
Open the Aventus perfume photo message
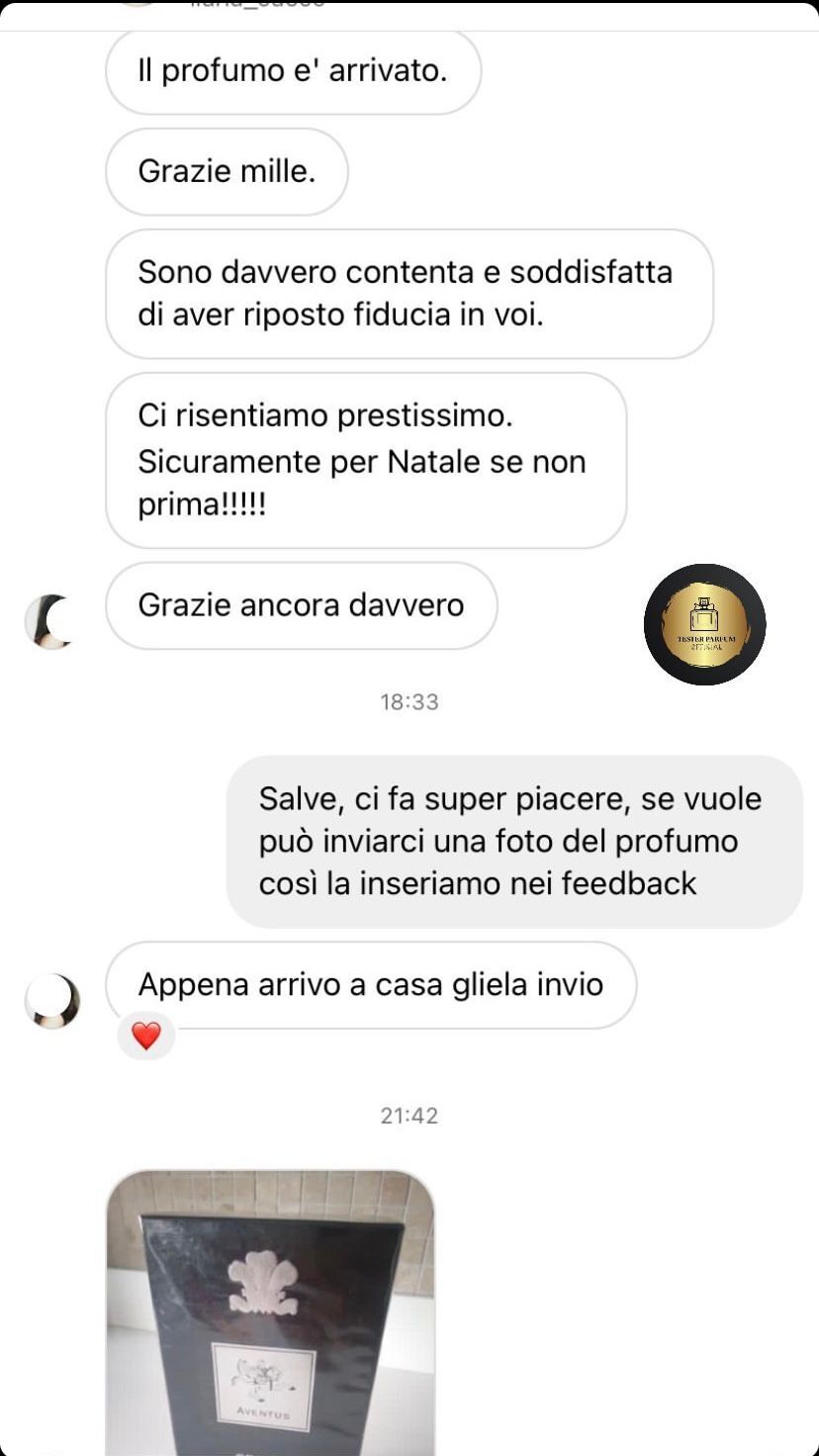pos(270,1316)
